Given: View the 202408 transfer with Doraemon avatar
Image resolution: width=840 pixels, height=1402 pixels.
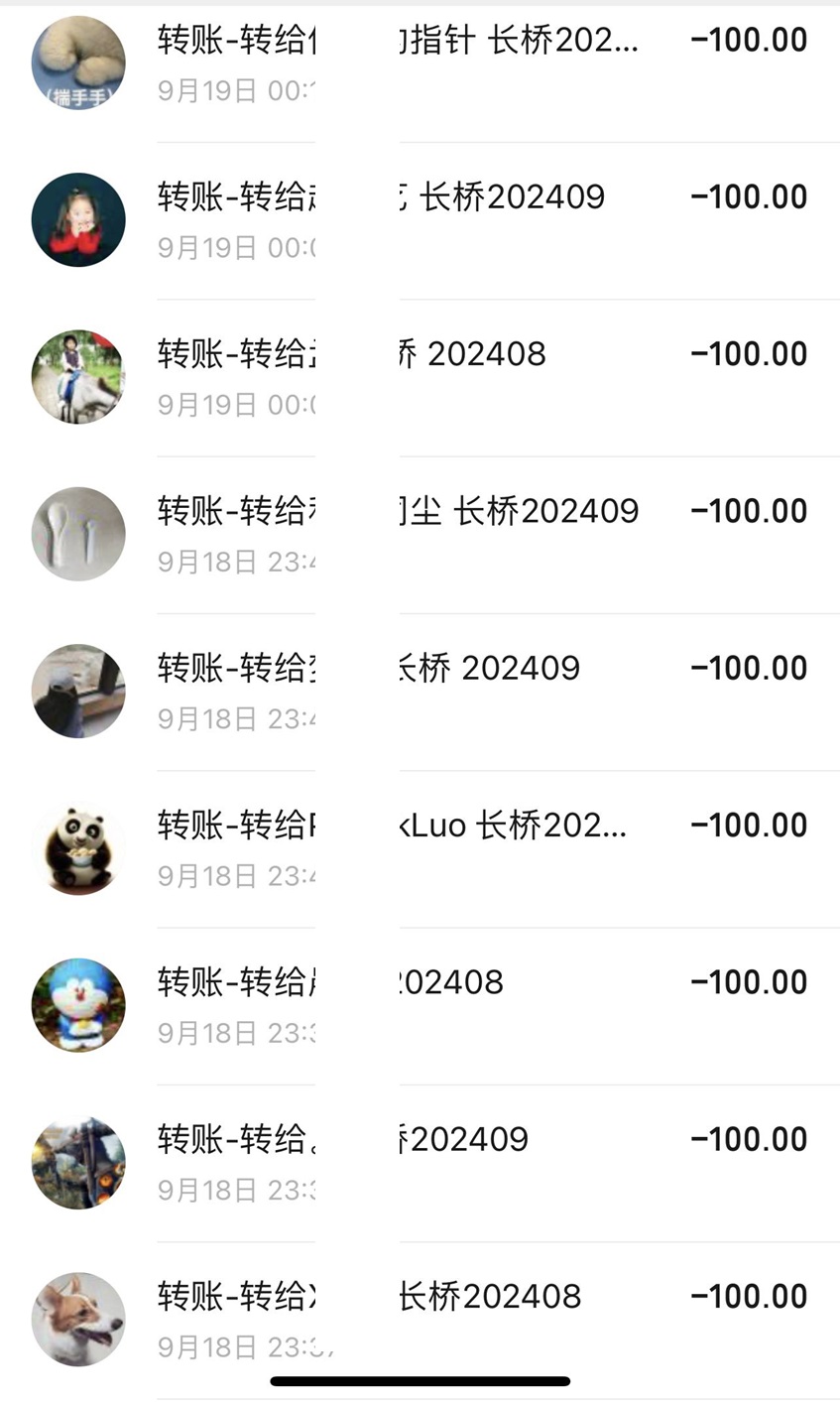Looking at the screenshot, I should click(420, 1006).
